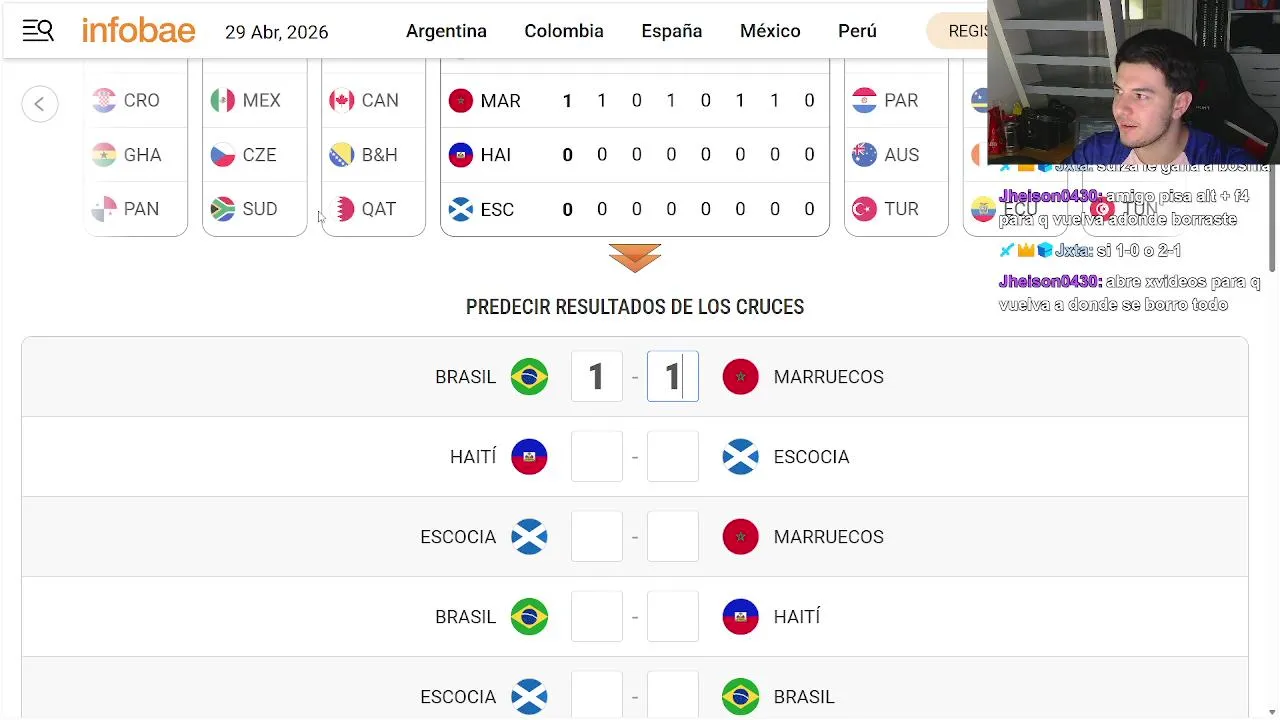Choose the group card with CAN, B&H, QAT

373,154
